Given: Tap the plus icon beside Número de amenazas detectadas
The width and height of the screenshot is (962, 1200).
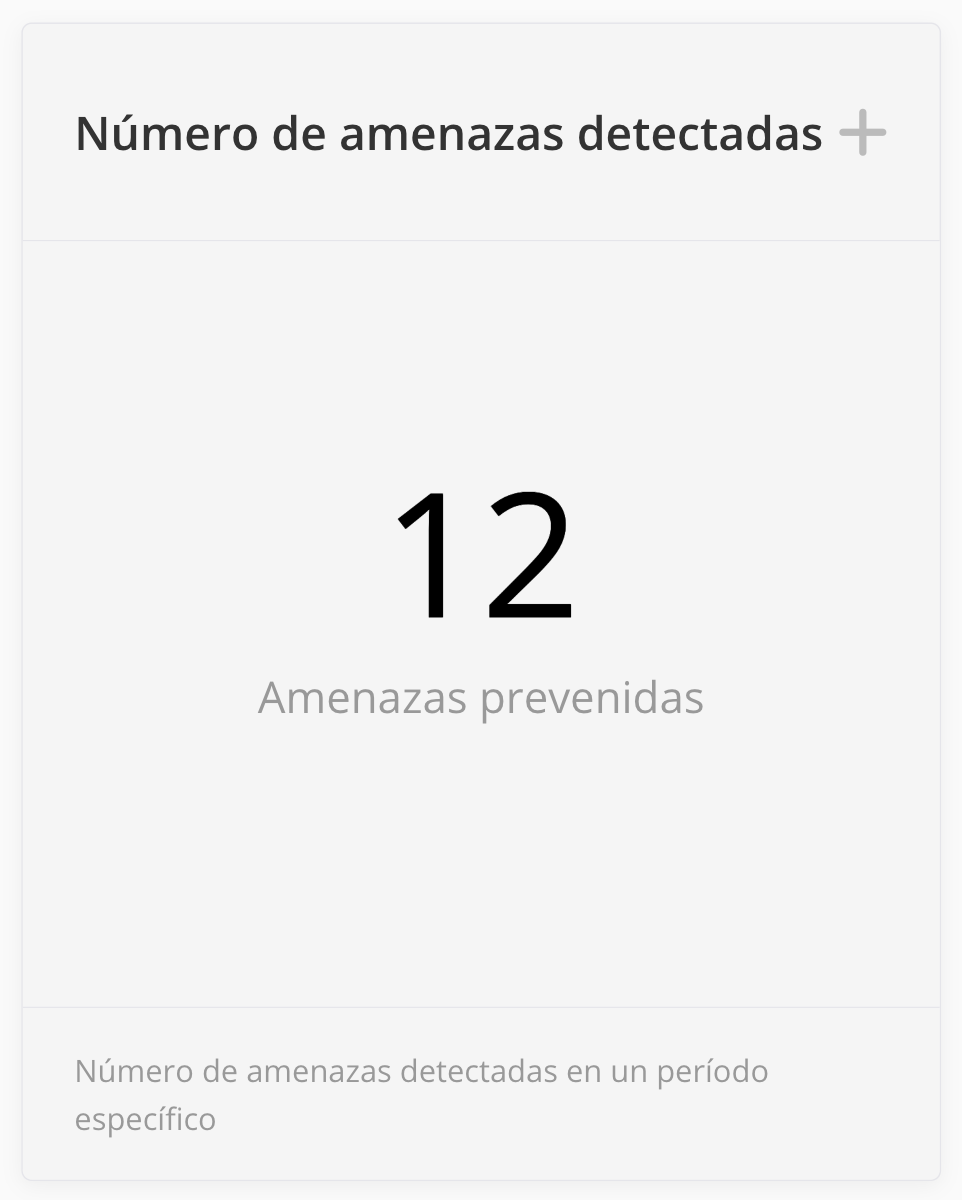Looking at the screenshot, I should (862, 133).
